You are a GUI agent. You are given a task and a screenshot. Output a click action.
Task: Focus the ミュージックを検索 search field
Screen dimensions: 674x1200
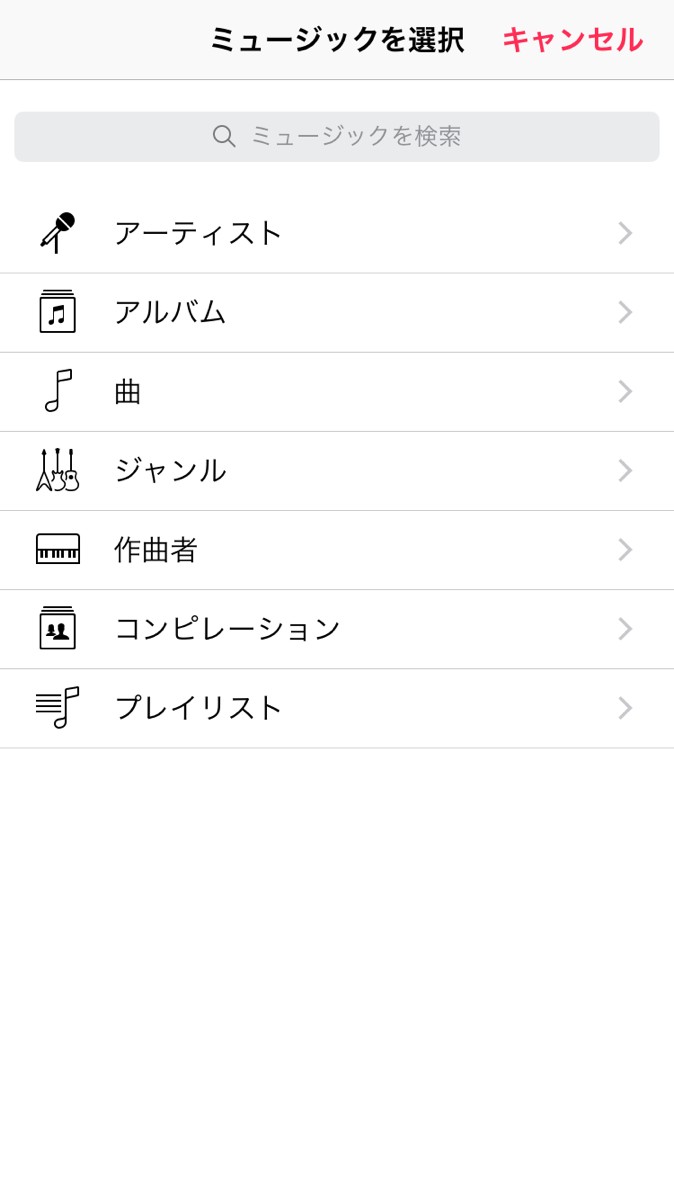337,136
